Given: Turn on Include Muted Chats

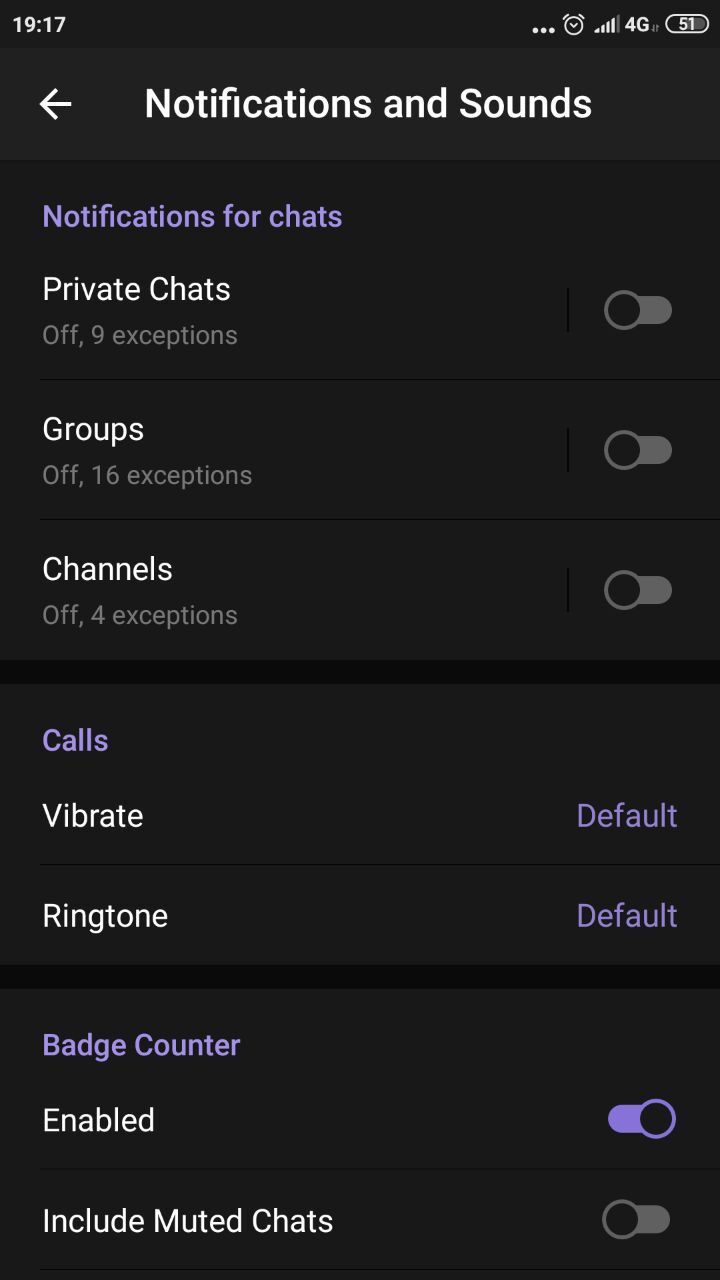Looking at the screenshot, I should pos(636,1220).
